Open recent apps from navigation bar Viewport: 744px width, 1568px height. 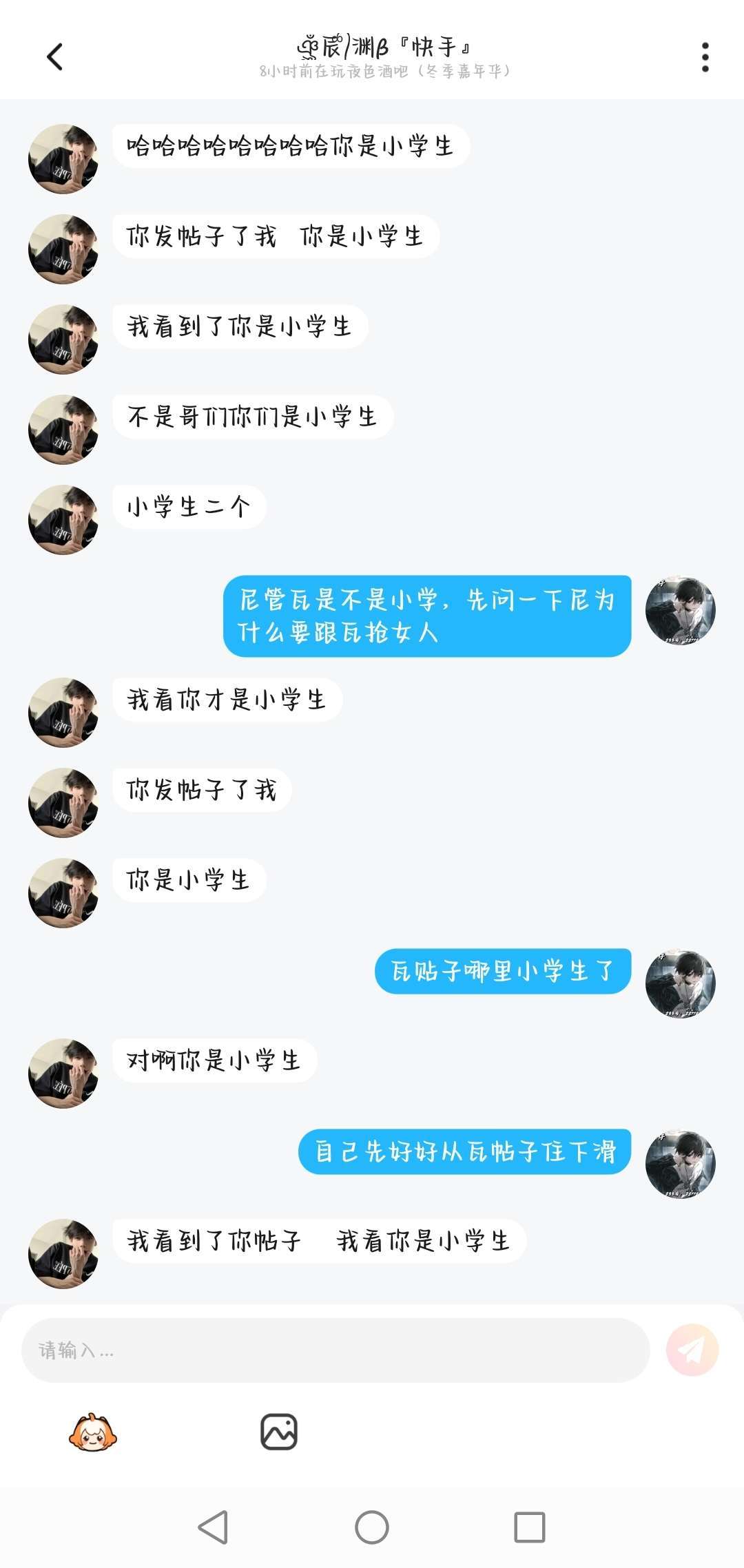click(530, 1527)
